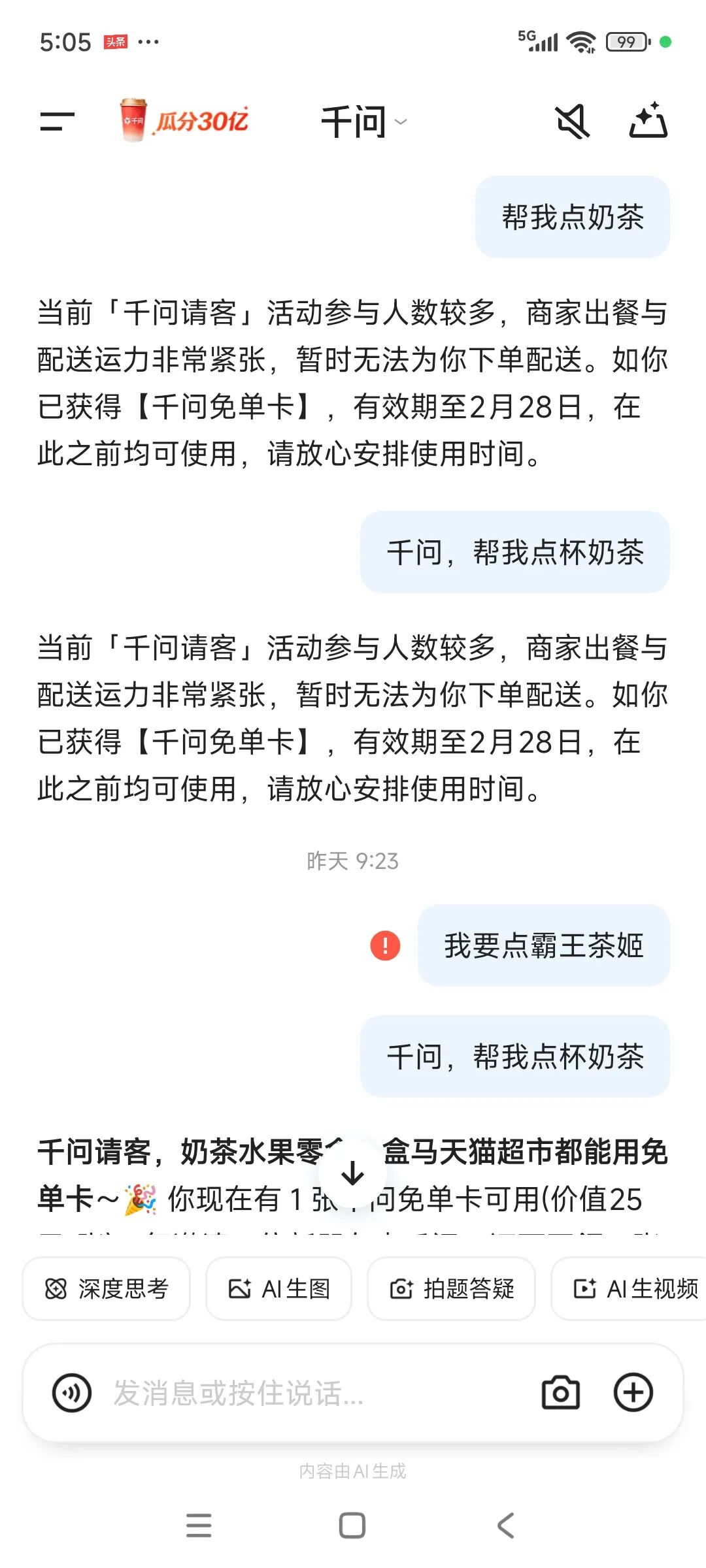
Task: Unmute the chat voice playback
Action: (571, 120)
